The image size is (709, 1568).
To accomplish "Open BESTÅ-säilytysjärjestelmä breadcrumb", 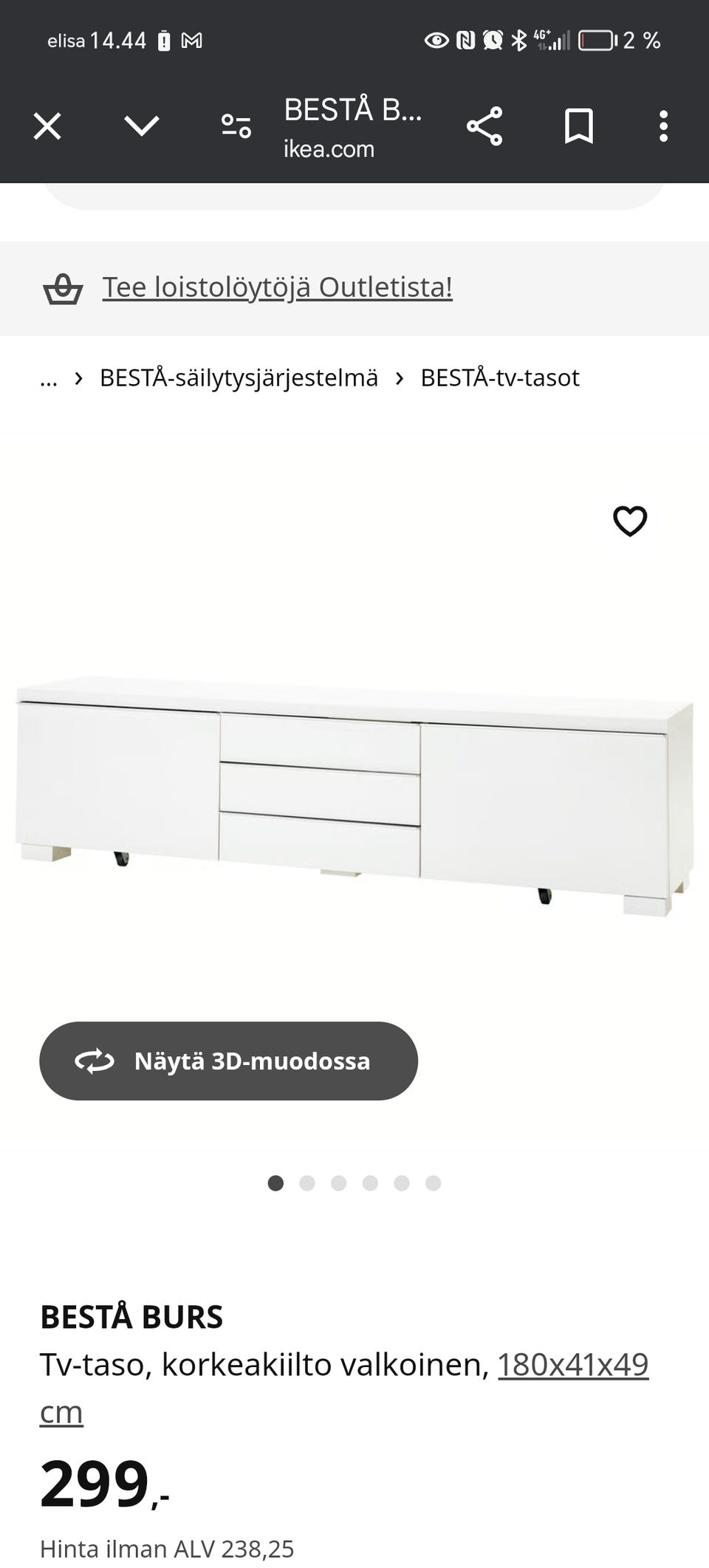I will coord(239,377).
